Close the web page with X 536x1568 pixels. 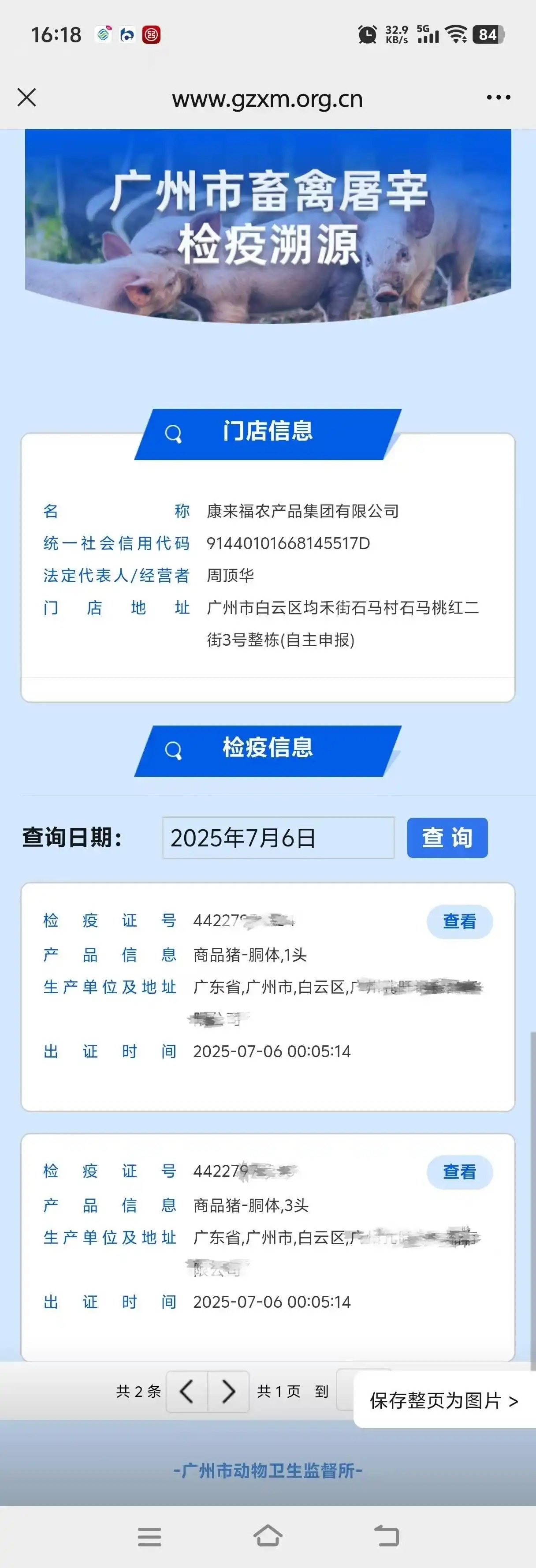[x=27, y=97]
